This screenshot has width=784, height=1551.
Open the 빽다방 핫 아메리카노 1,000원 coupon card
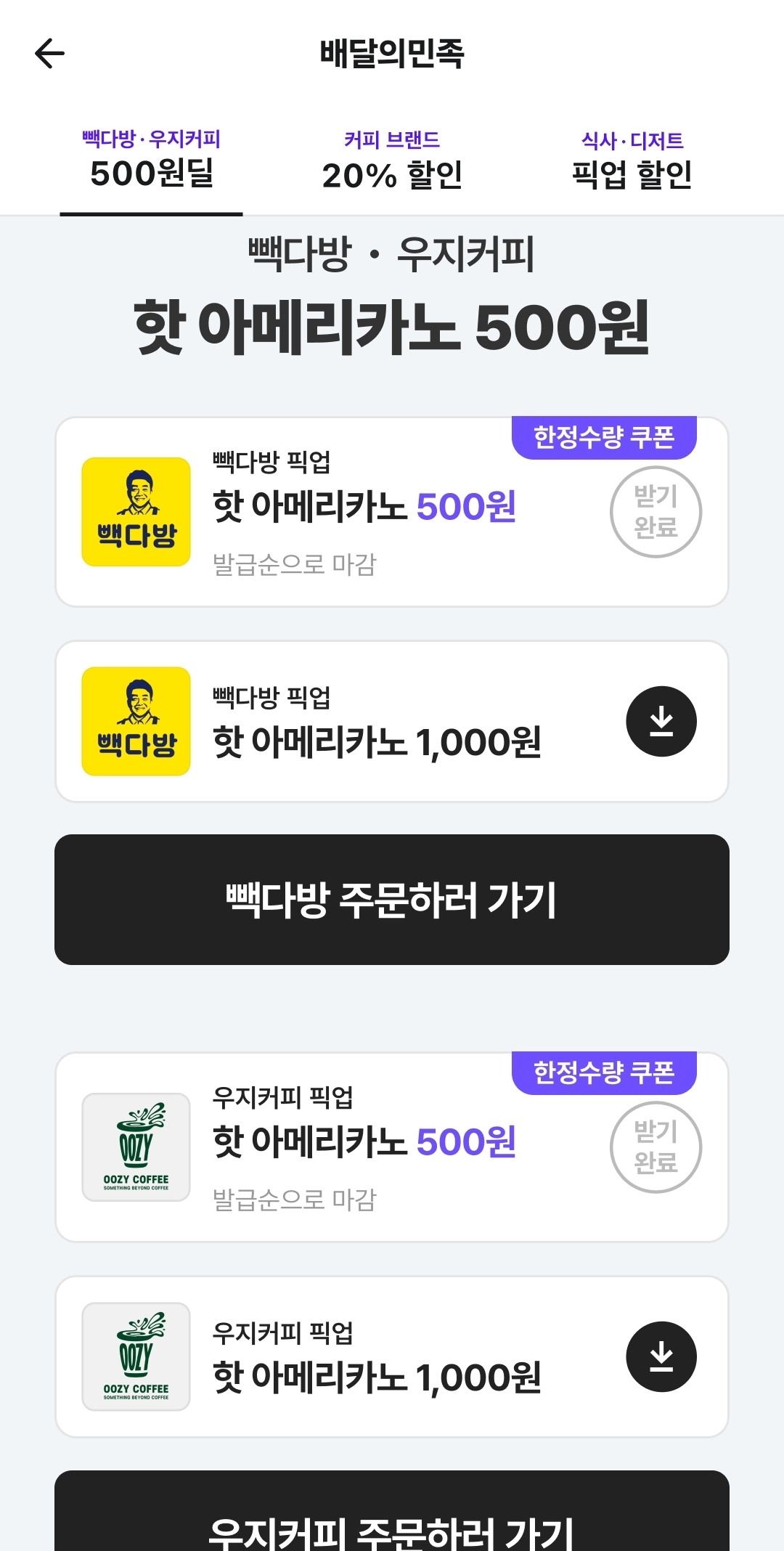363,720
